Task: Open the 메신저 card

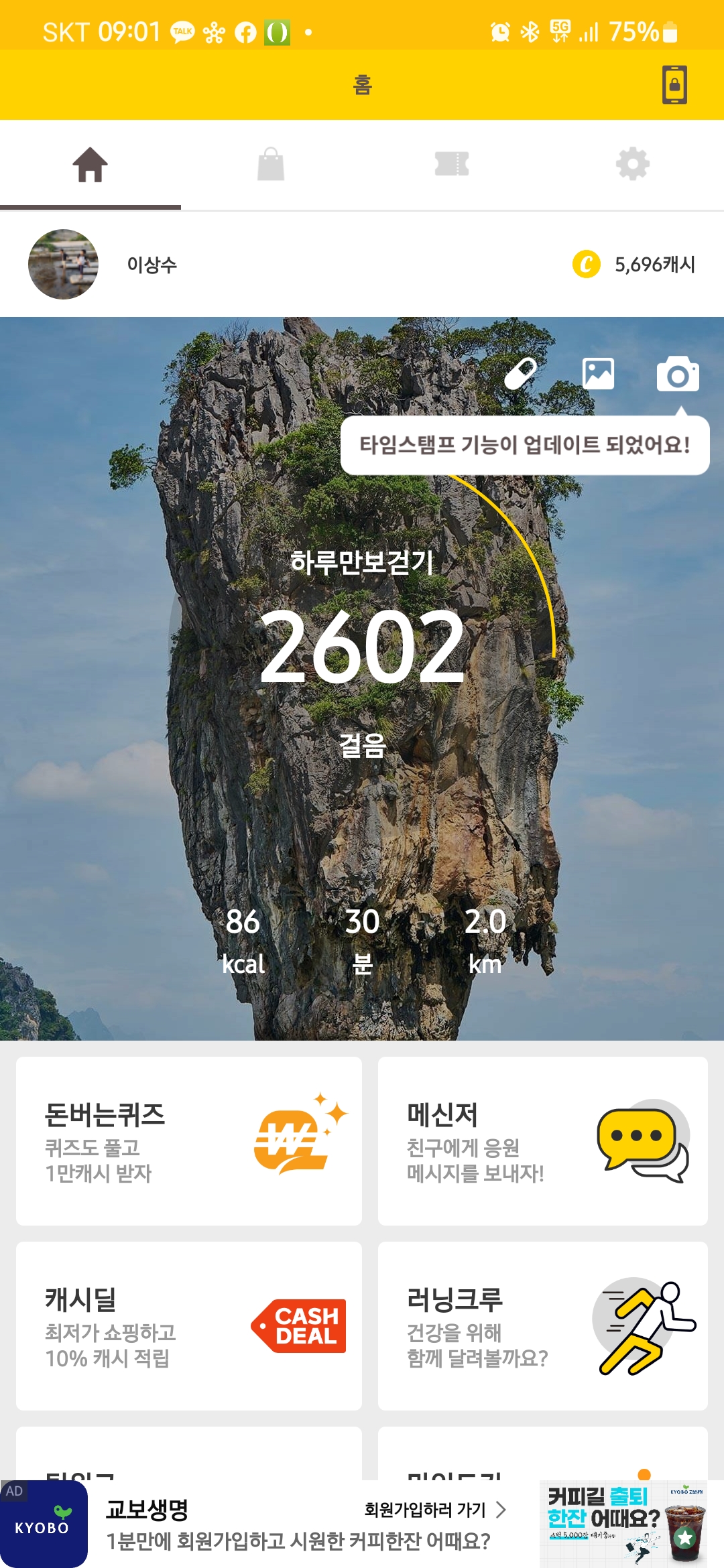Action: point(543,1141)
